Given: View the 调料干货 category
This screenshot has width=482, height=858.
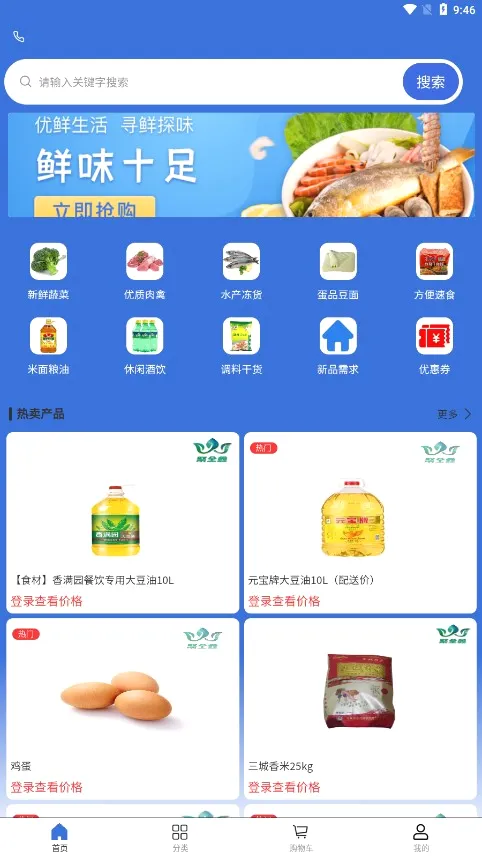Looking at the screenshot, I should pos(241,346).
